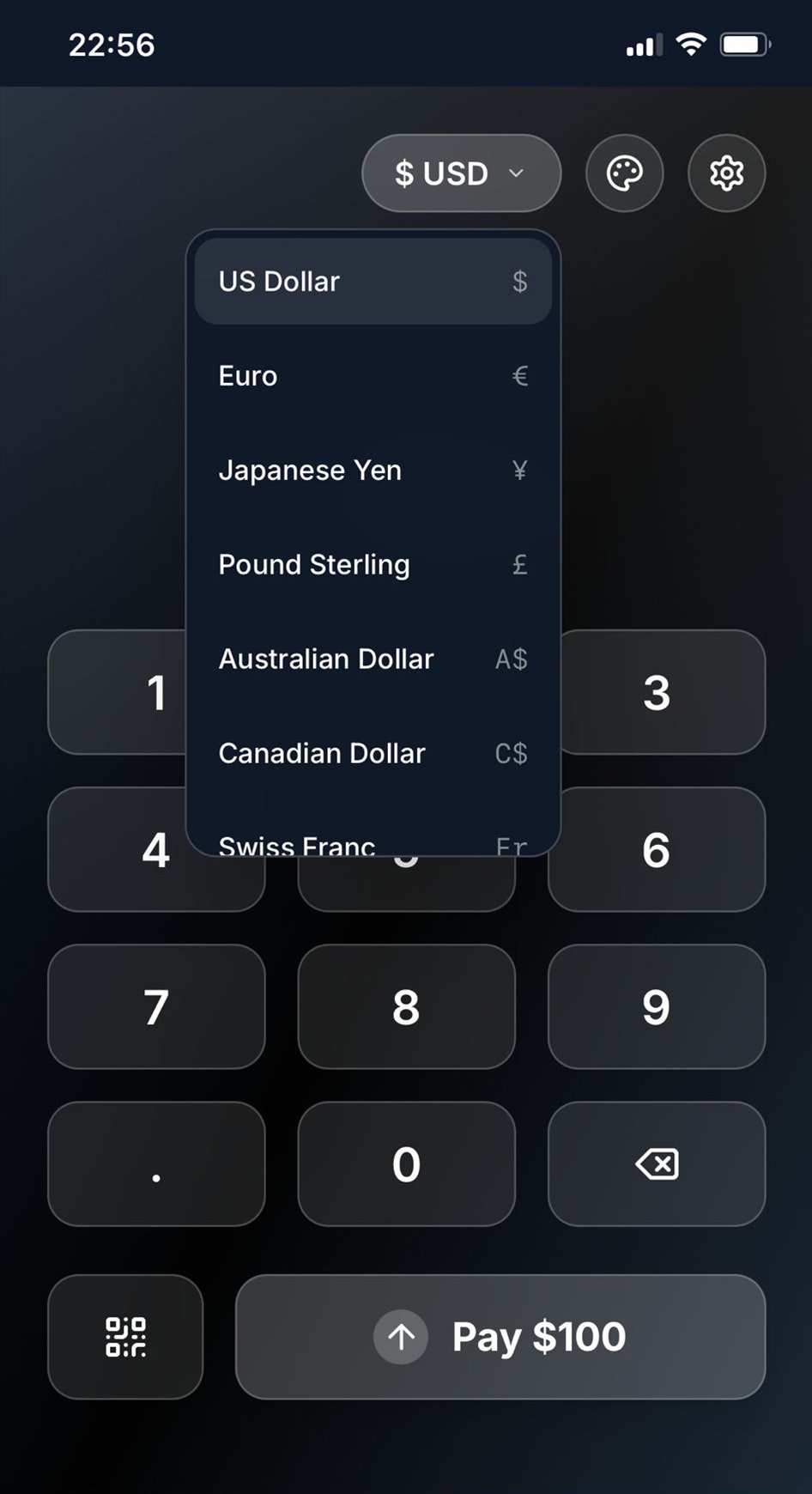812x1494 pixels.
Task: Add a decimal point
Action: click(x=156, y=1164)
